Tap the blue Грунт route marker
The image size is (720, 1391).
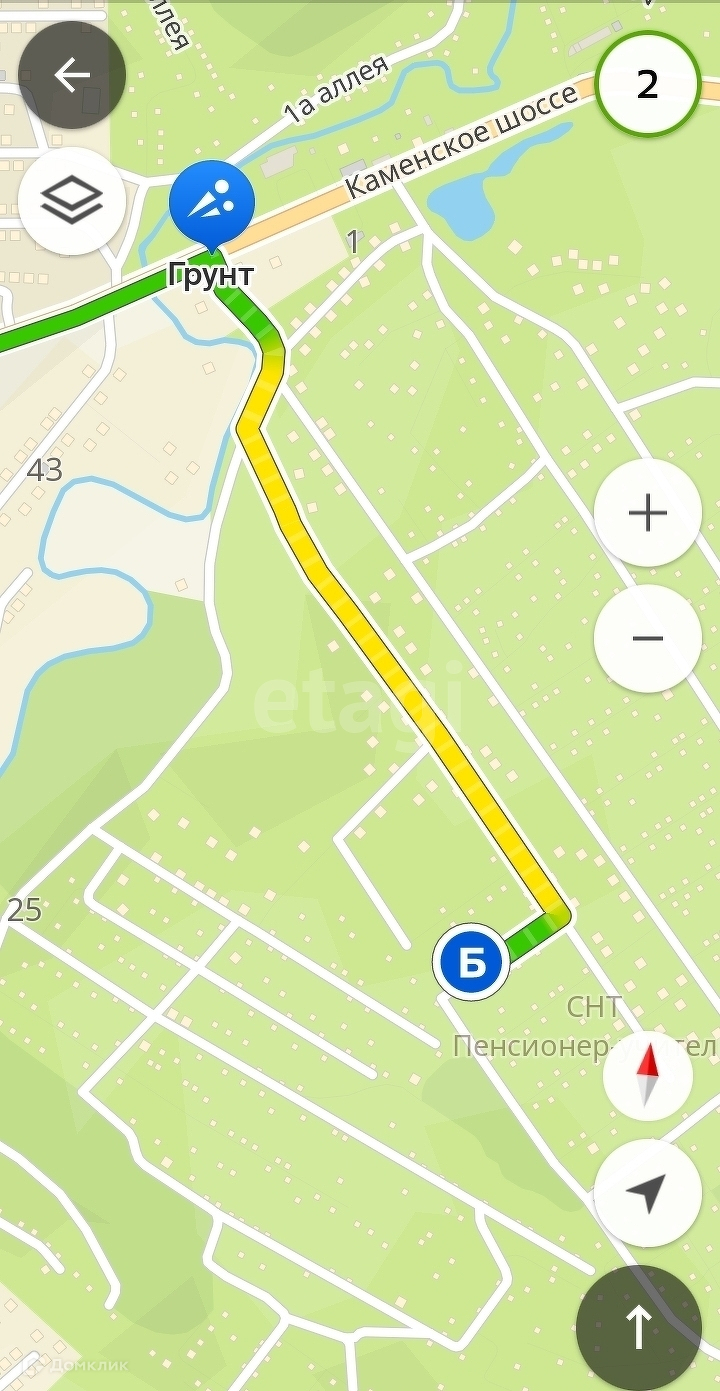pyautogui.click(x=211, y=203)
